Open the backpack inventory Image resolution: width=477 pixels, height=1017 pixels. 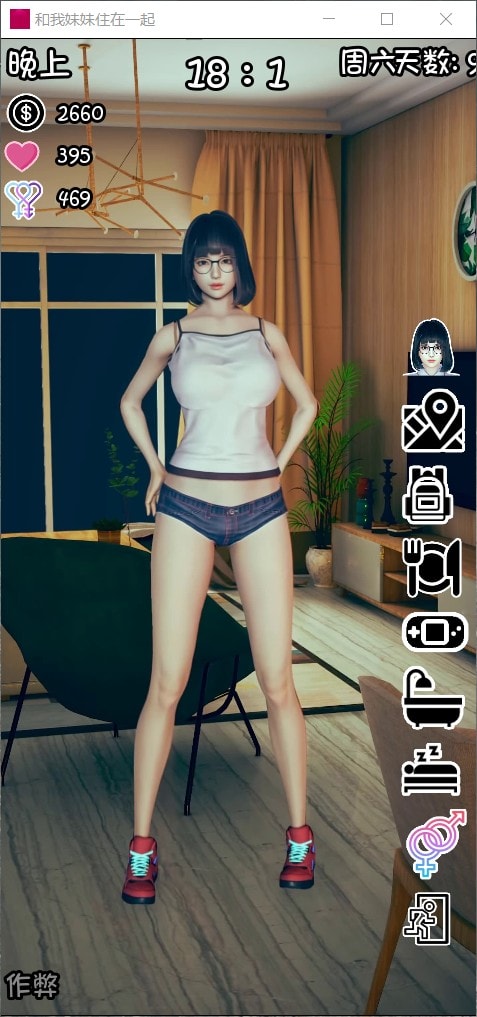(x=427, y=494)
